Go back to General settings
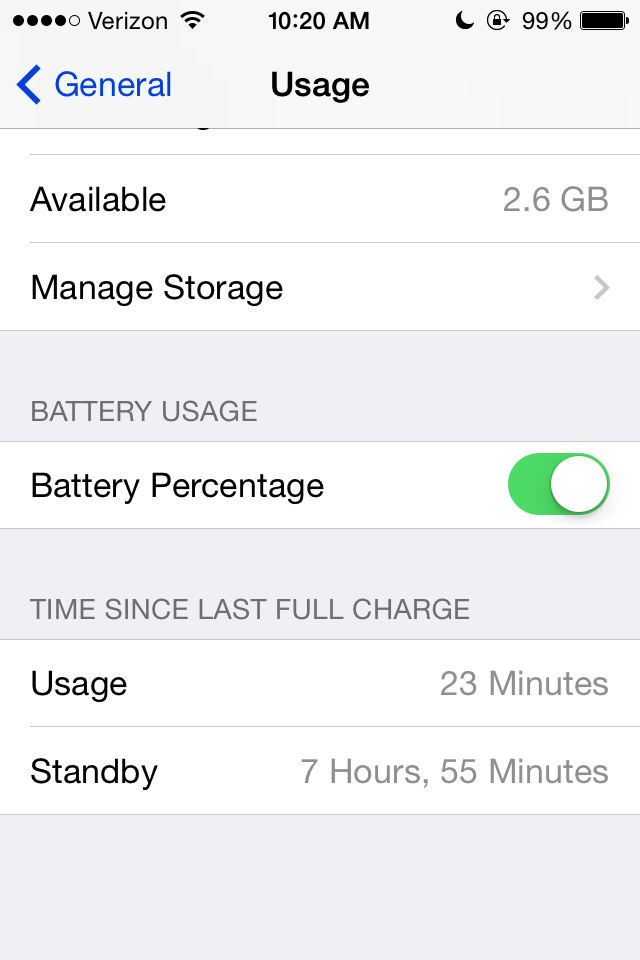 tap(95, 85)
